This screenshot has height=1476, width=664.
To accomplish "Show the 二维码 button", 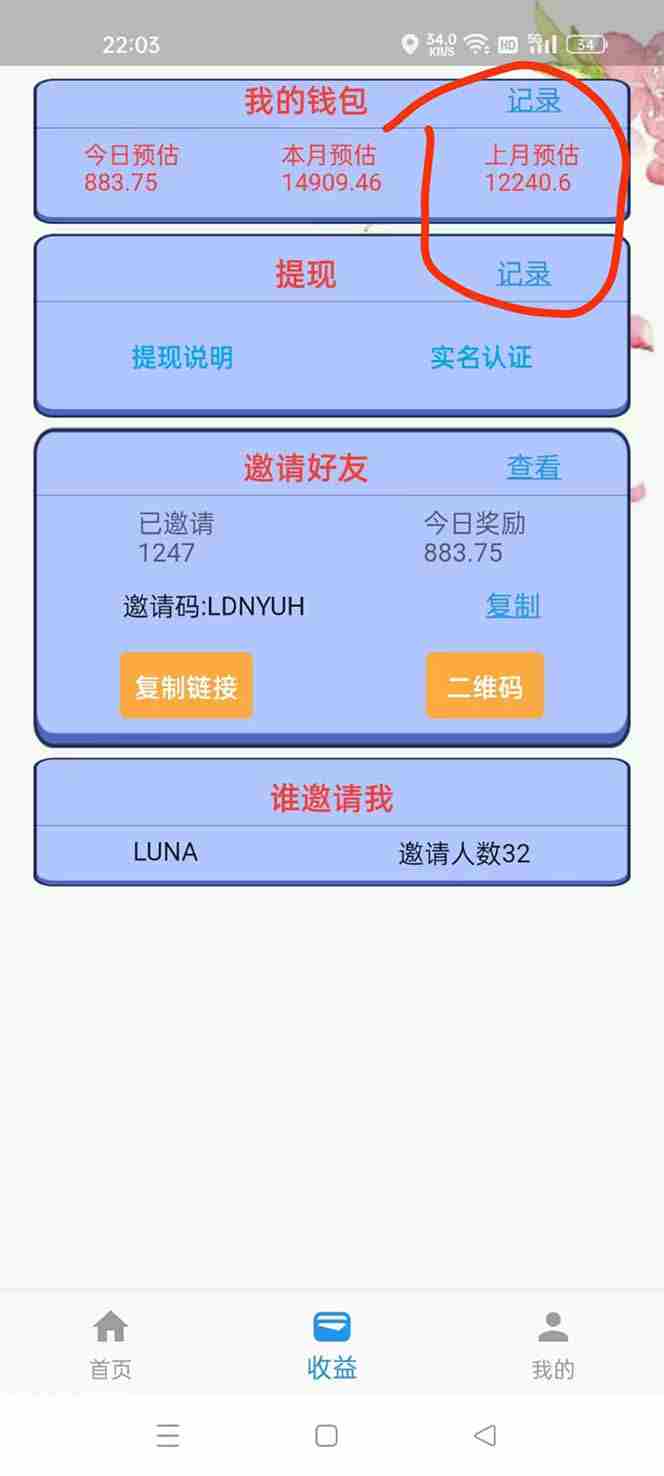I will click(484, 686).
